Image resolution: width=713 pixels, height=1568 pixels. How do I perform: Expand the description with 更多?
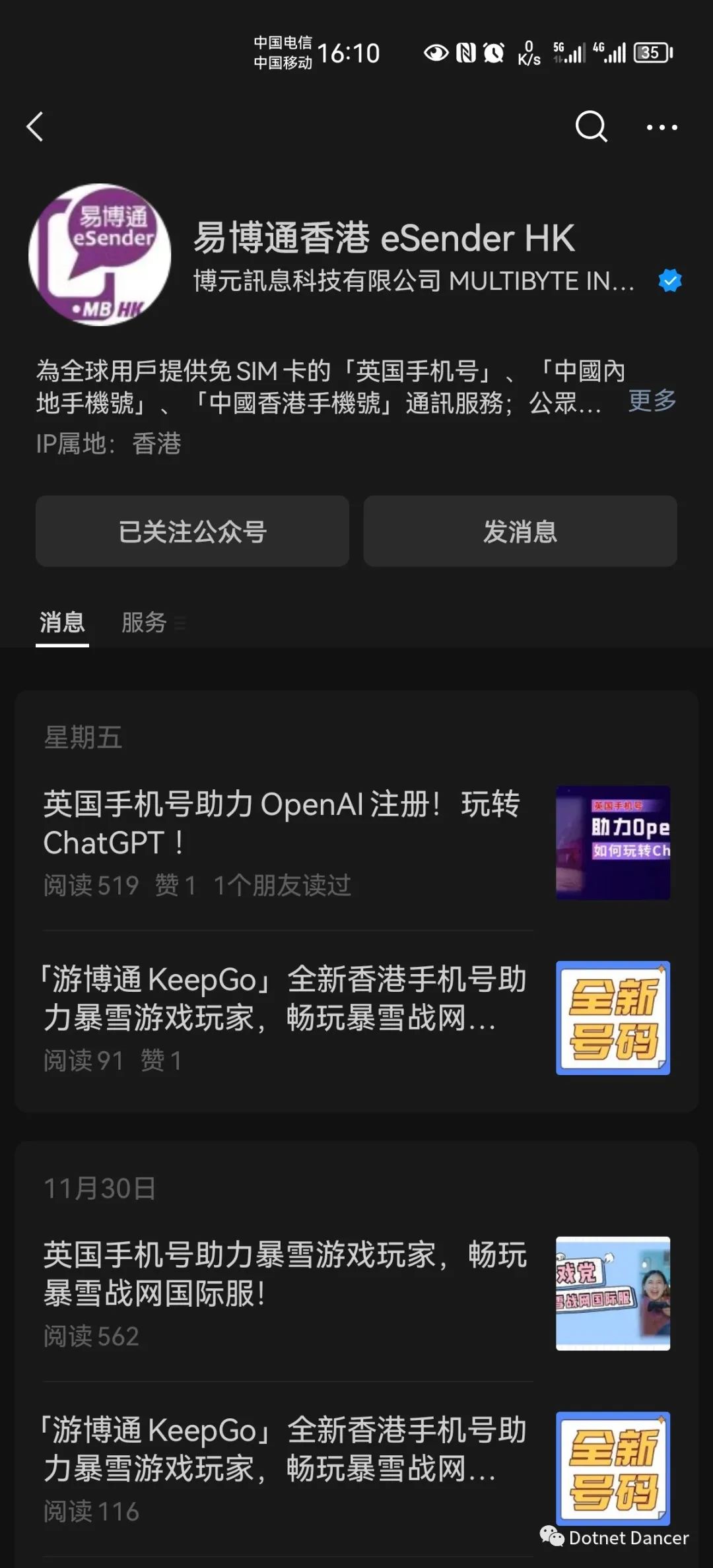click(x=652, y=401)
